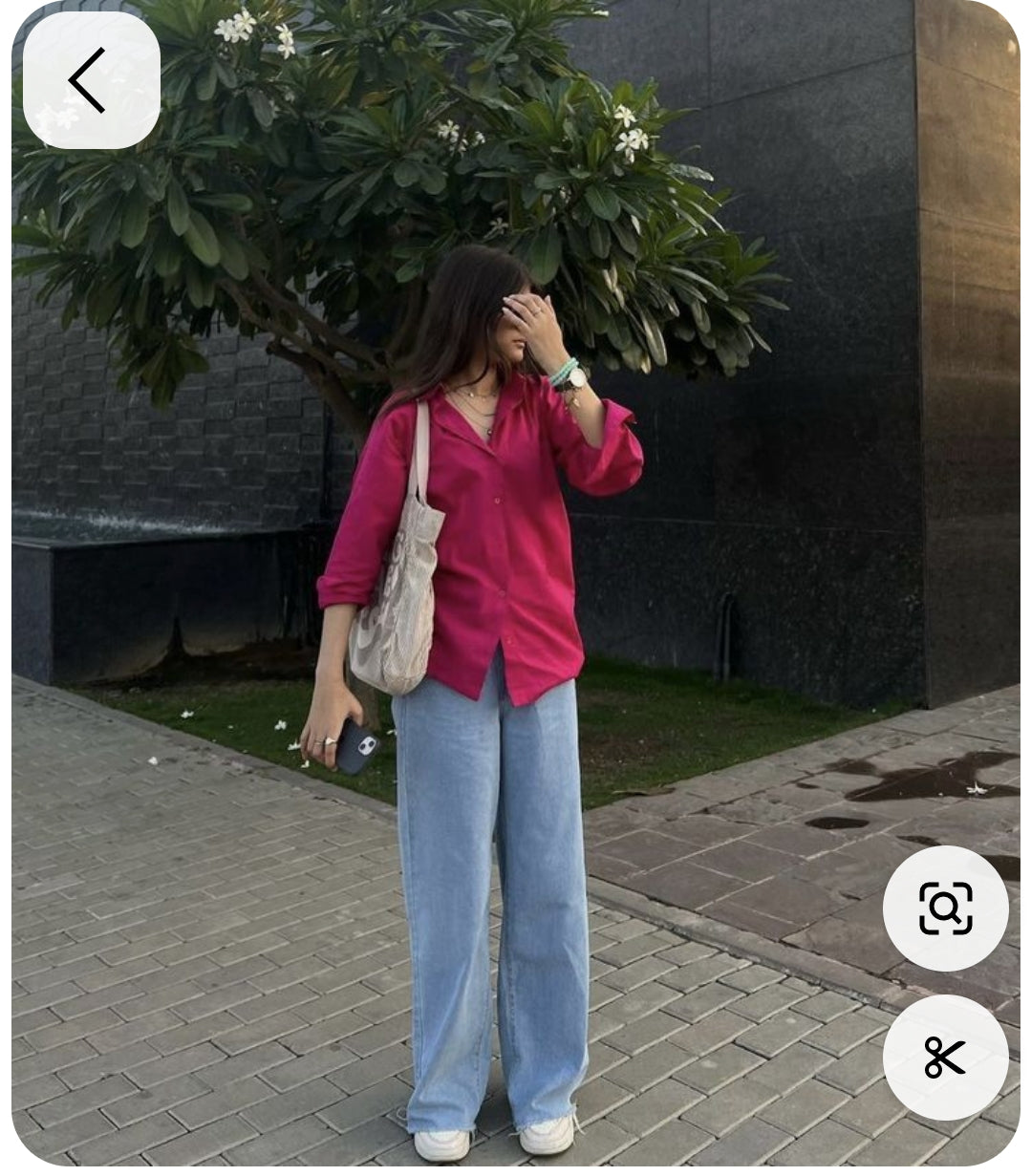Viewport: 1031px width, 1176px height.
Task: Open visual search lens icon
Action: click(945, 909)
